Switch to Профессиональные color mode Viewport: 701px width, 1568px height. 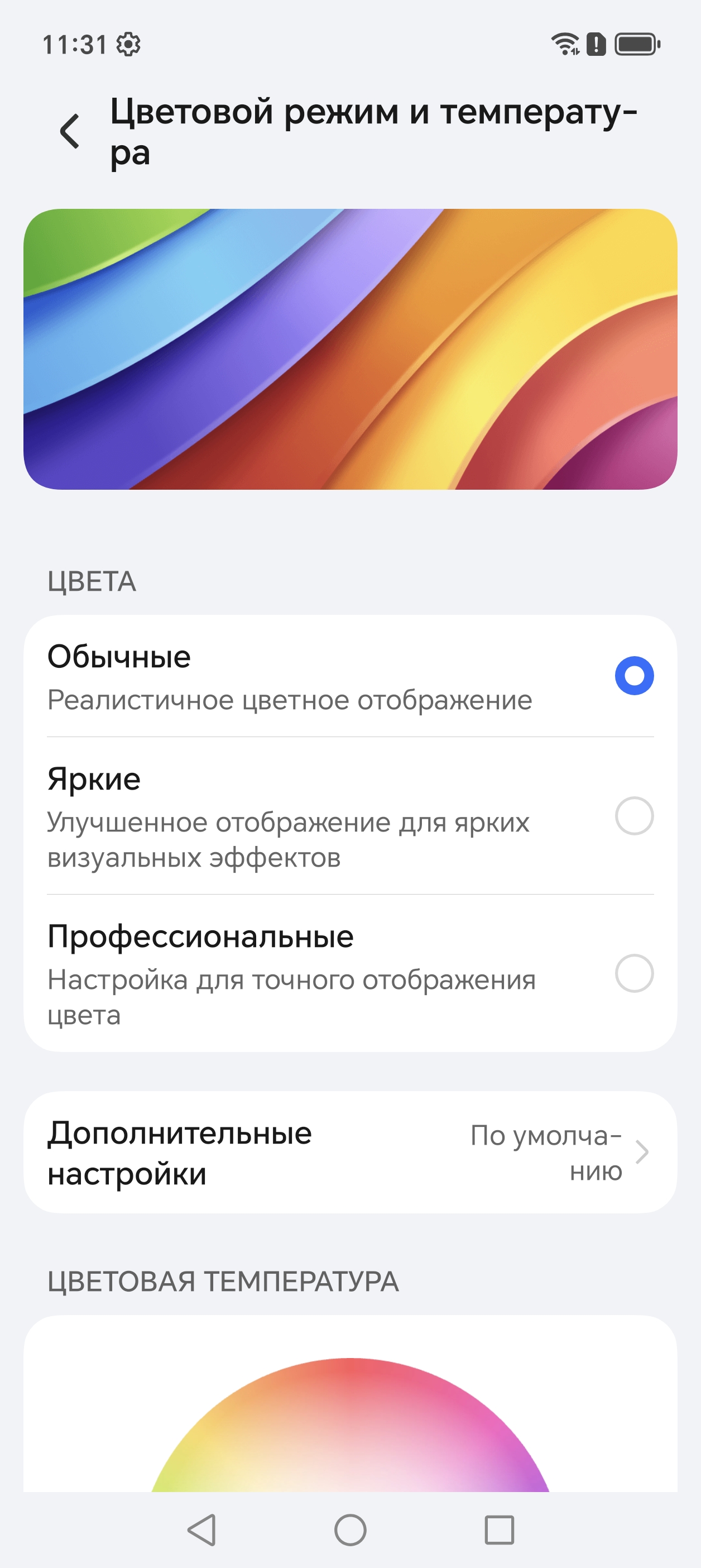[x=634, y=973]
